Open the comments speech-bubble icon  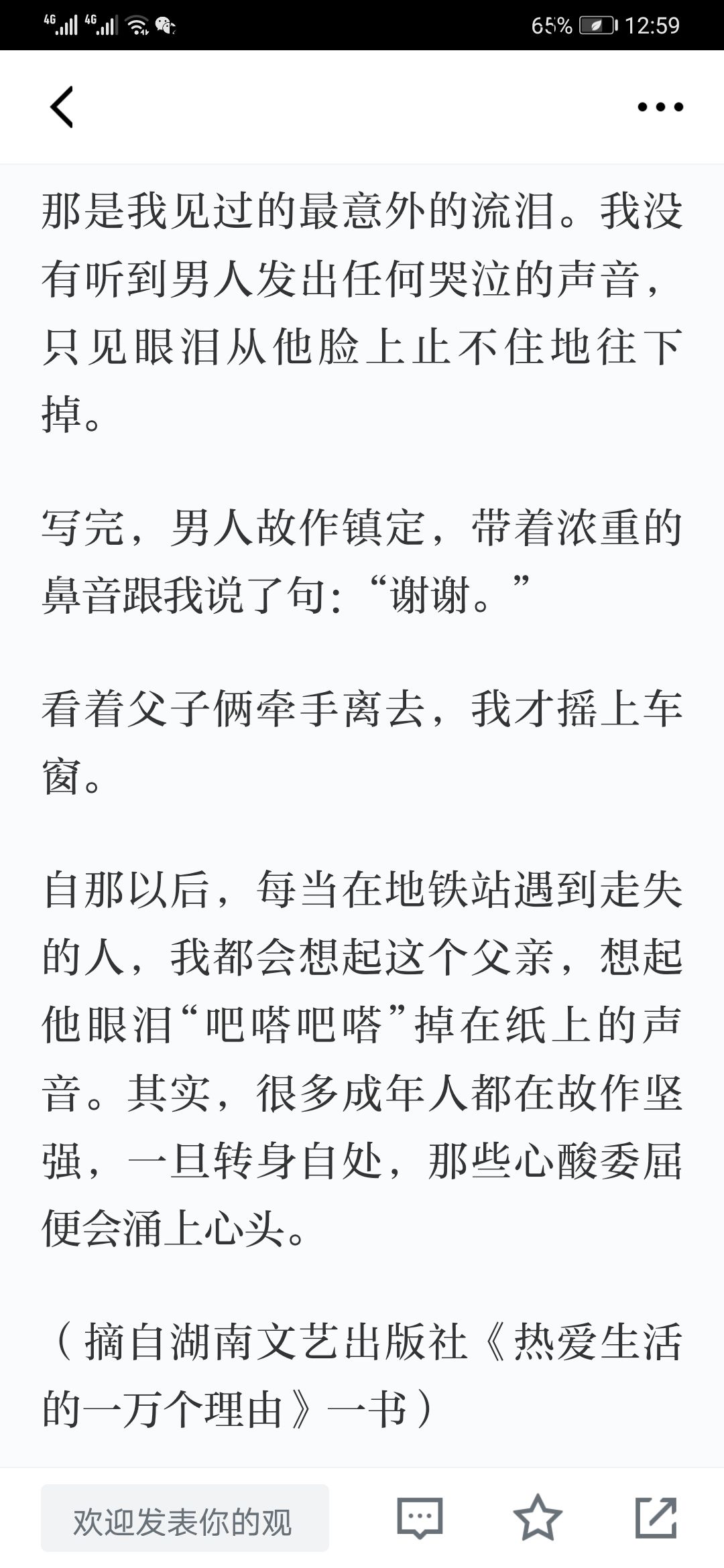coord(420,1520)
